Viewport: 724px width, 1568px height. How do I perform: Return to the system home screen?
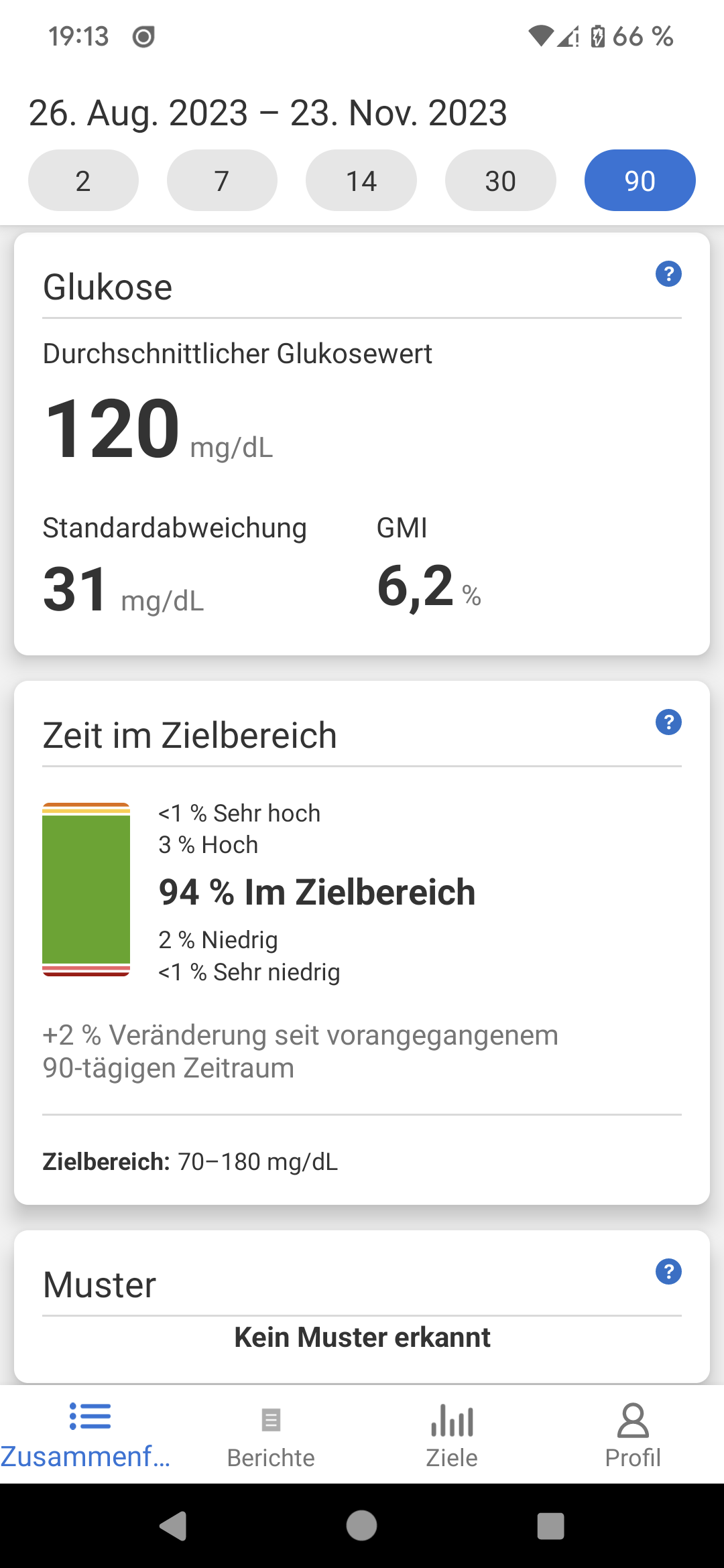(x=361, y=1526)
